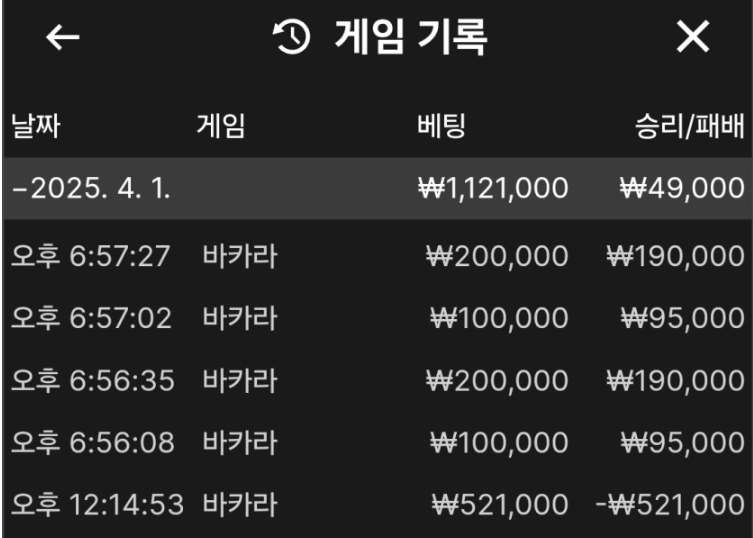Open the 오후 6:57:02 baccarat record

click(376, 318)
